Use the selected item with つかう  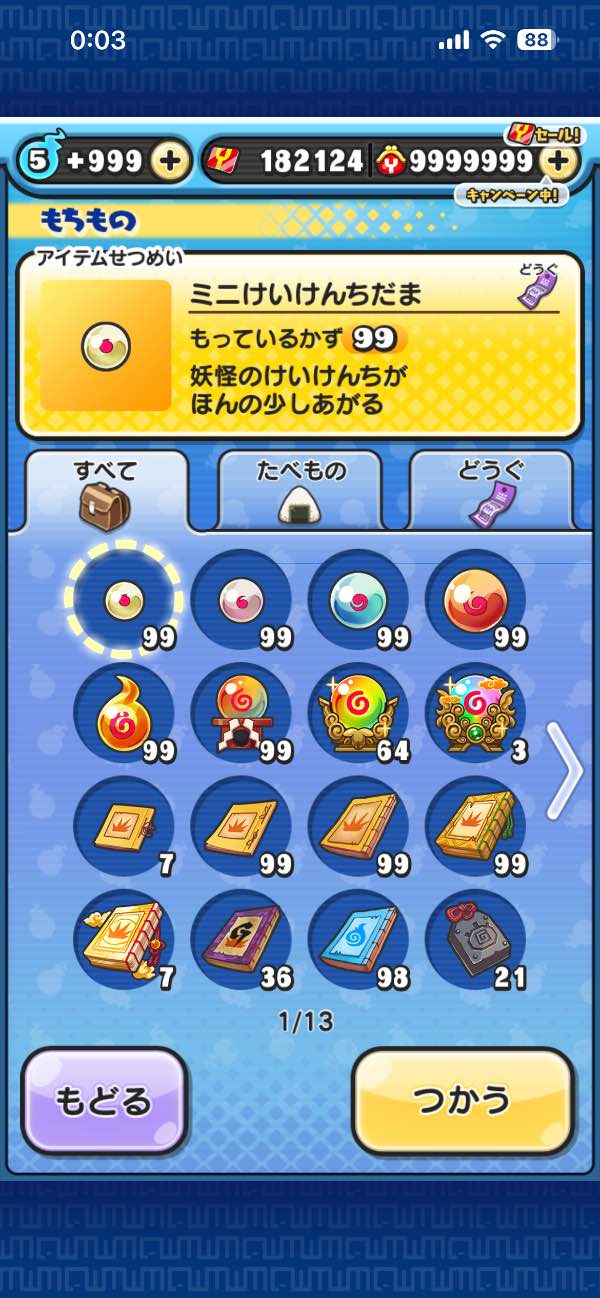click(x=462, y=1100)
